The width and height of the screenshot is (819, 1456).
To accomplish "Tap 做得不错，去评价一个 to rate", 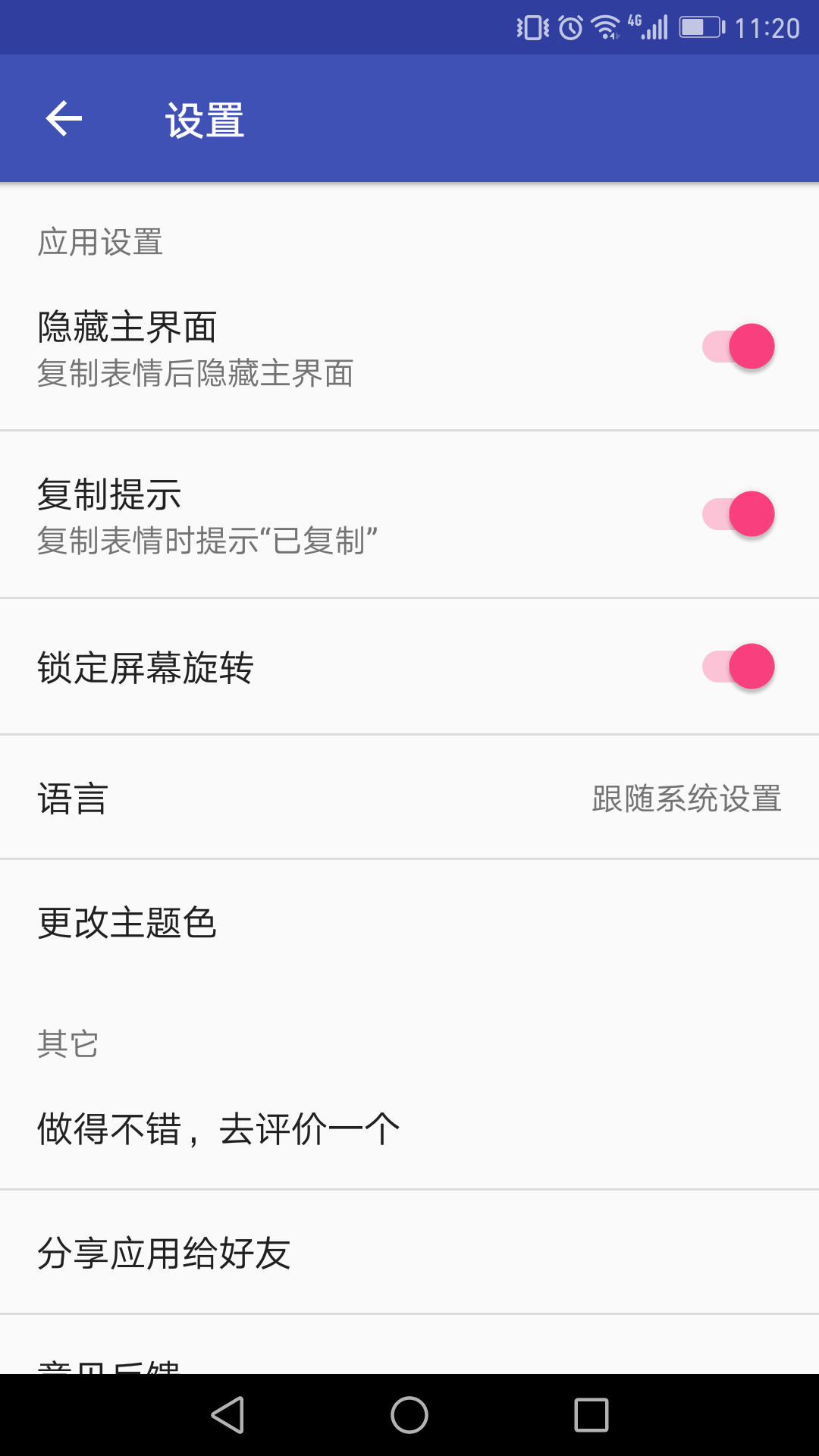I will point(216,1127).
